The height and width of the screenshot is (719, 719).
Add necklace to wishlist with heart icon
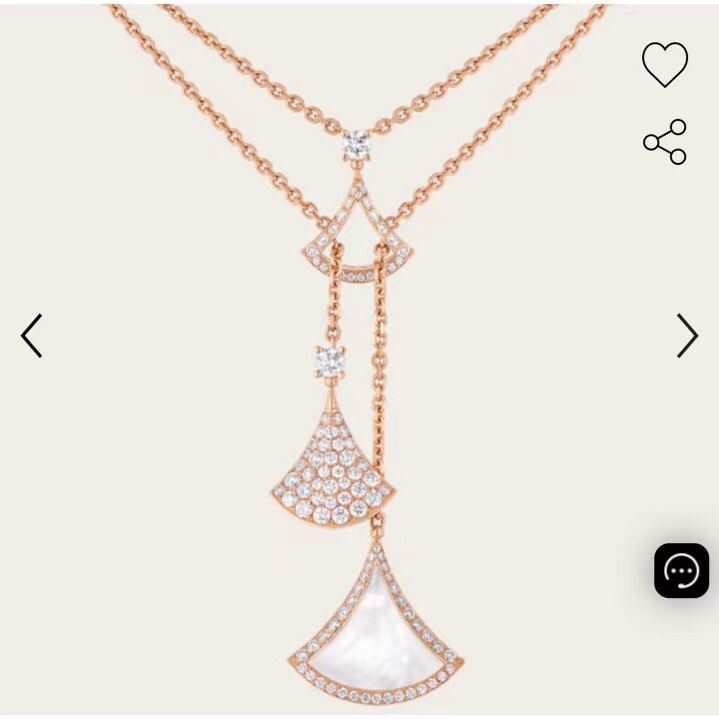(x=665, y=65)
